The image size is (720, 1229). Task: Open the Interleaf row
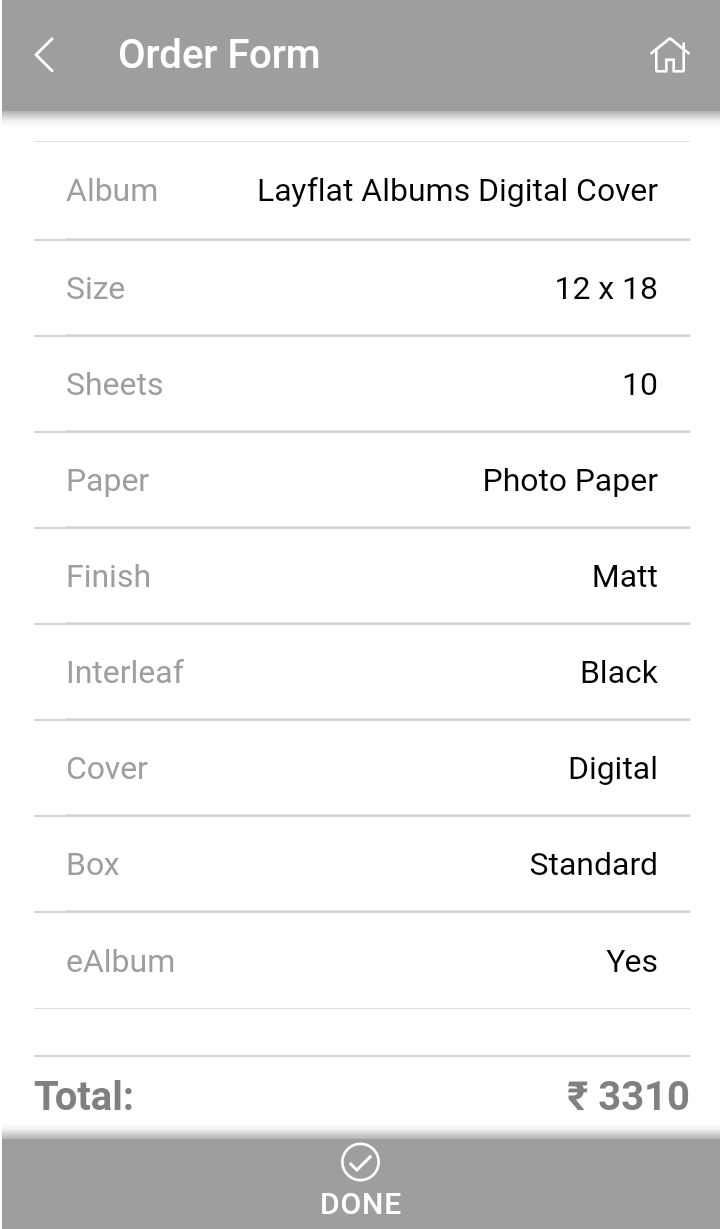[x=361, y=672]
